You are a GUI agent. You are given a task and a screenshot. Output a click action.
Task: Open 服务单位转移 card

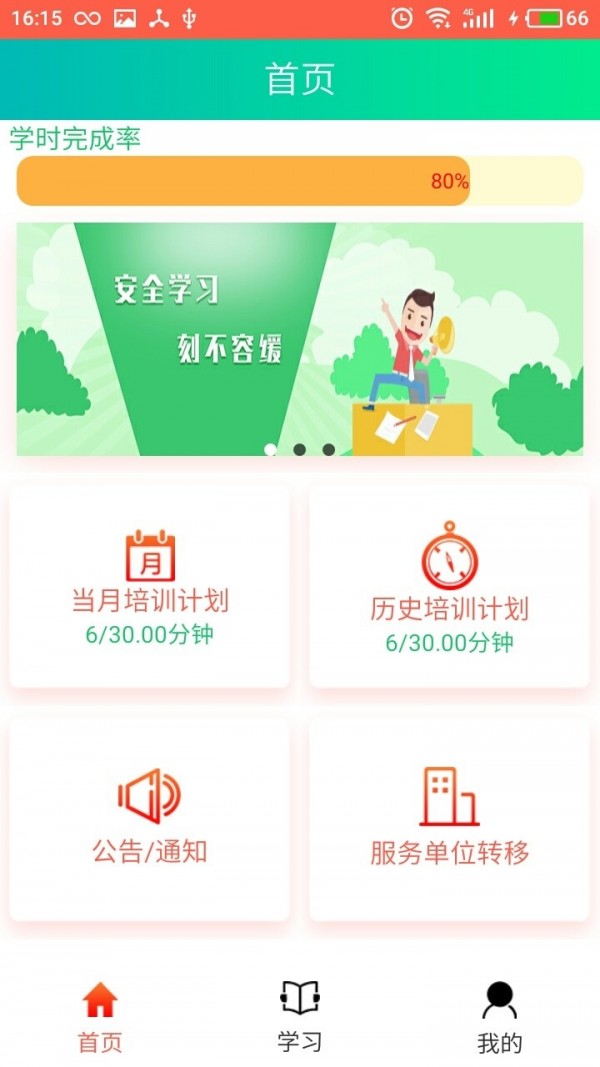[x=449, y=818]
